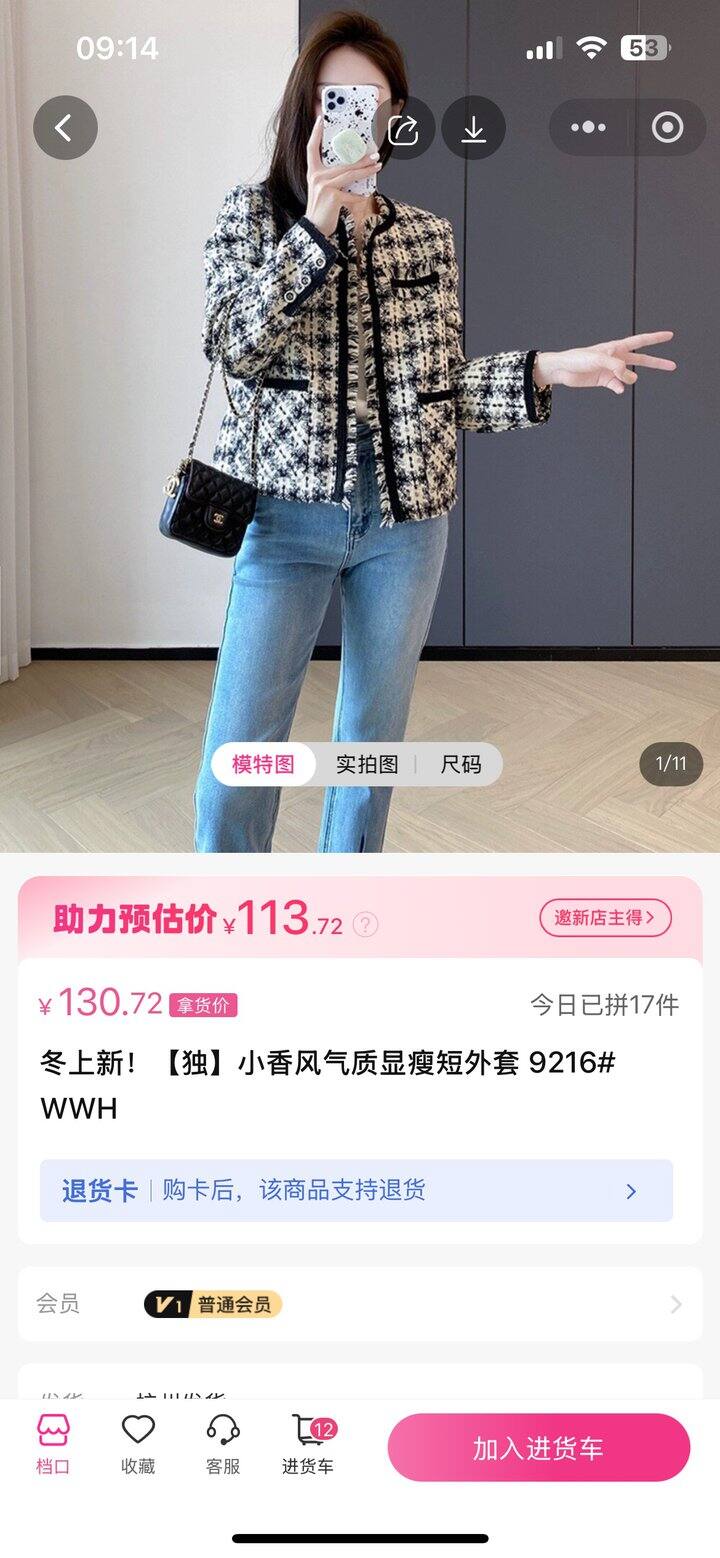
Task: Switch to the 实拍图 tab
Action: [367, 765]
